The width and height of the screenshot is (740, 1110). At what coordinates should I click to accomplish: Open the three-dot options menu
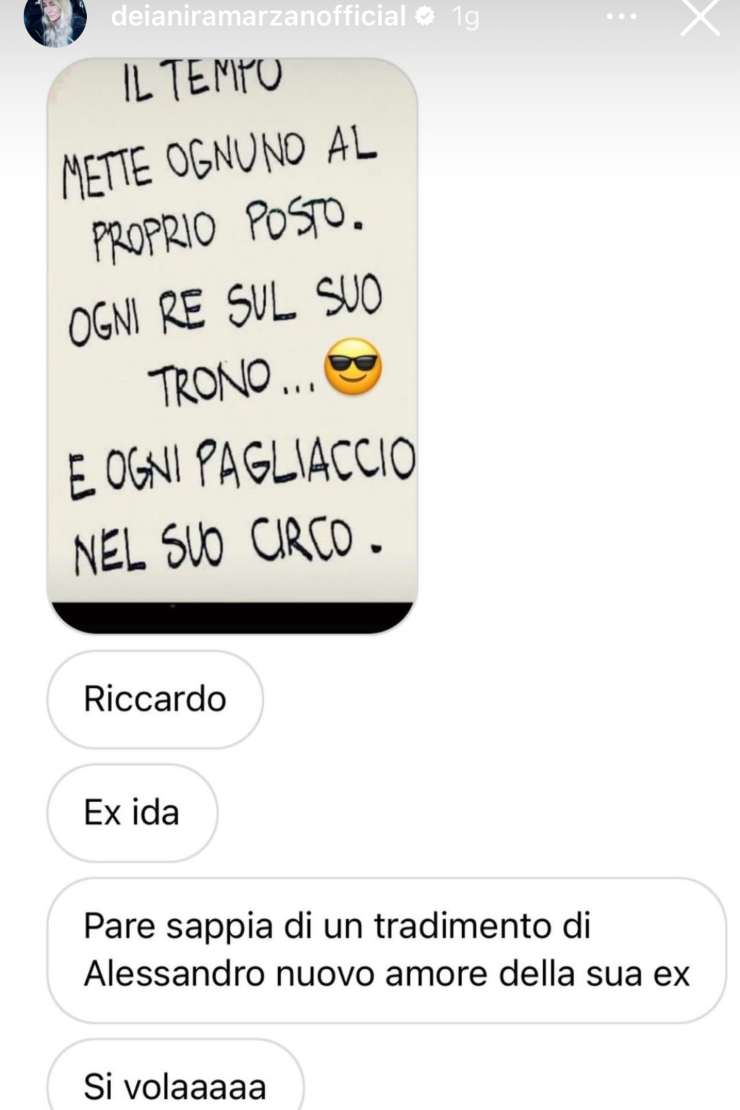[621, 17]
